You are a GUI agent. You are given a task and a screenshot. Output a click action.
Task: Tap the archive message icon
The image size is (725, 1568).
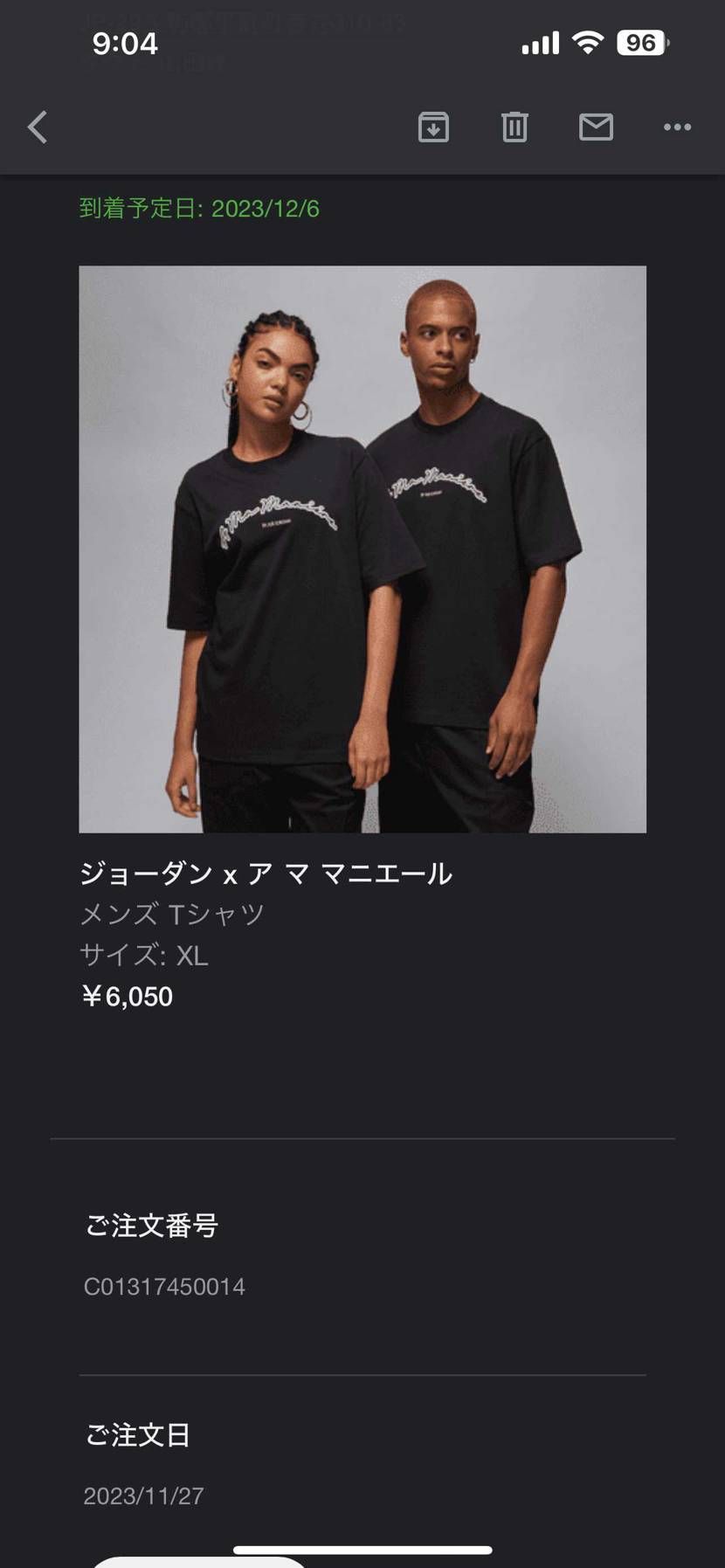(434, 127)
